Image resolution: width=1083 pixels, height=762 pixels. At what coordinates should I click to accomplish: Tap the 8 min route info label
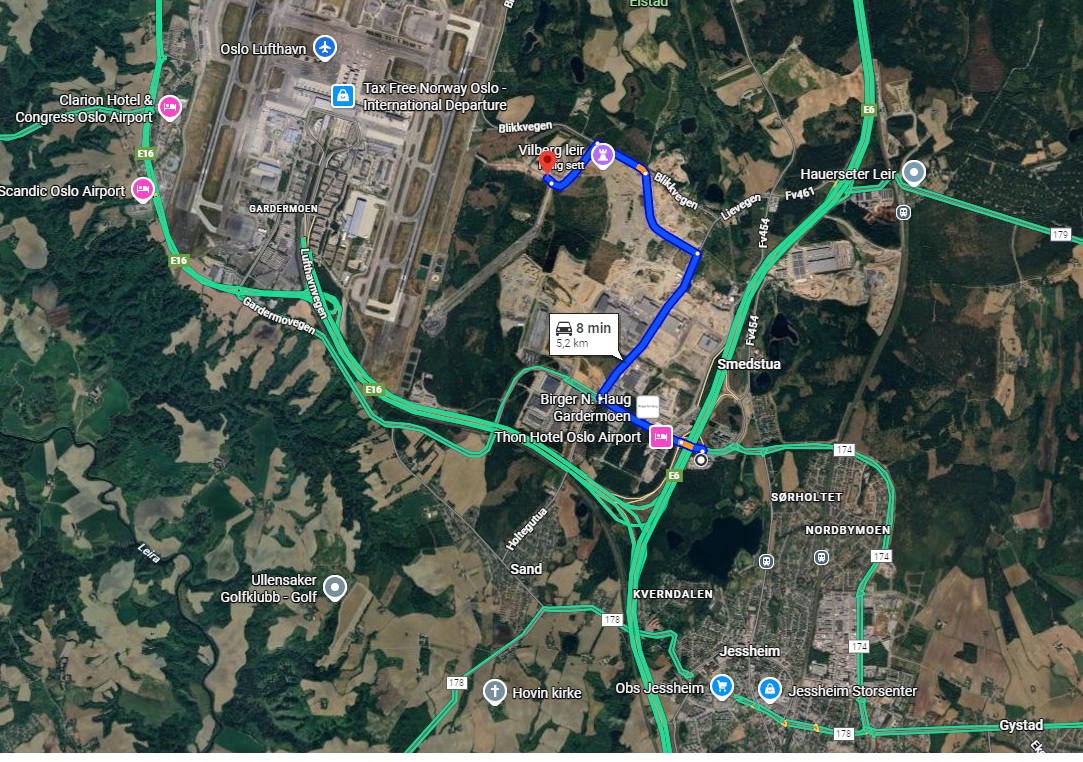coord(583,333)
